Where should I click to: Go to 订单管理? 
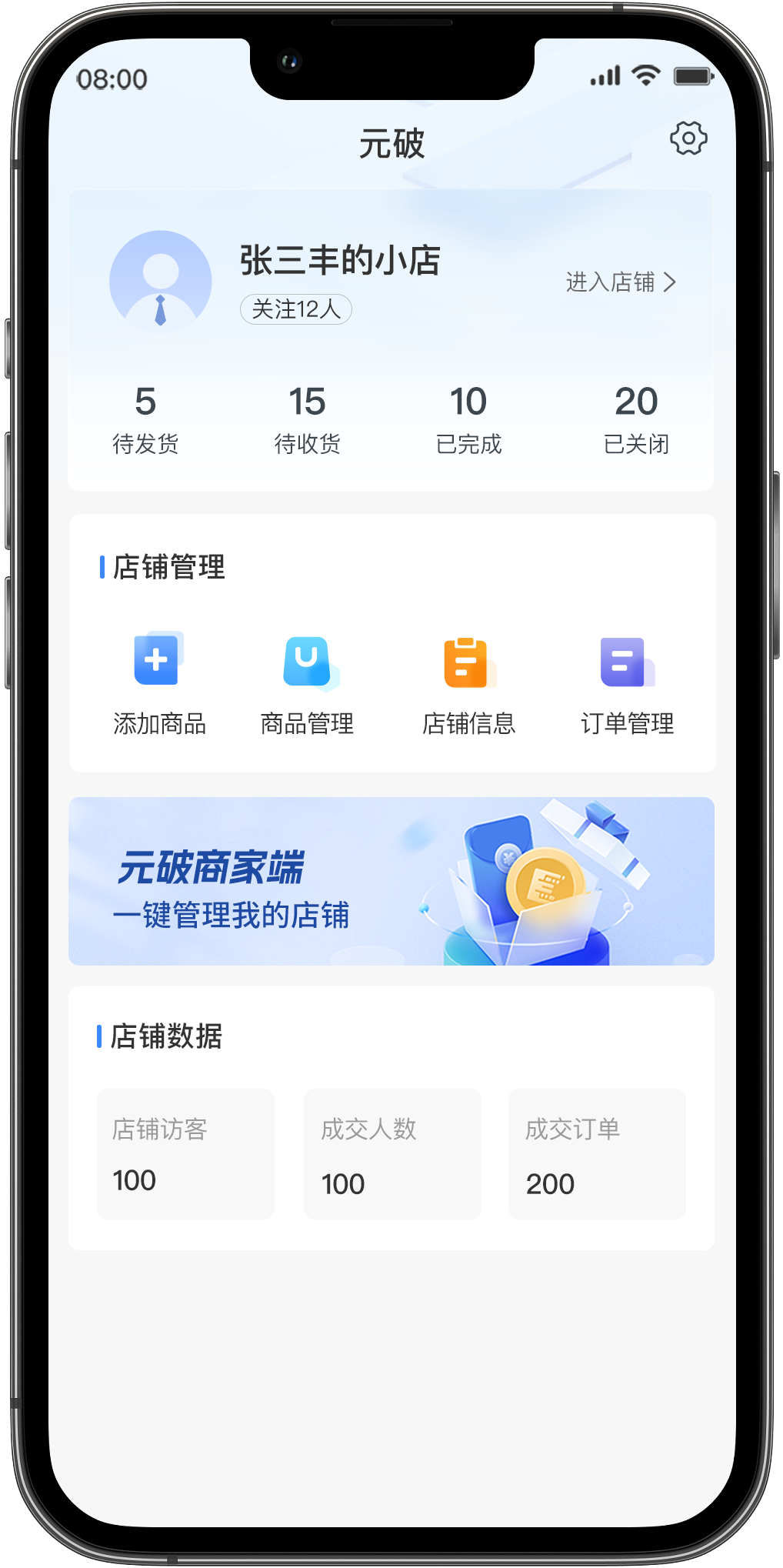[627, 681]
